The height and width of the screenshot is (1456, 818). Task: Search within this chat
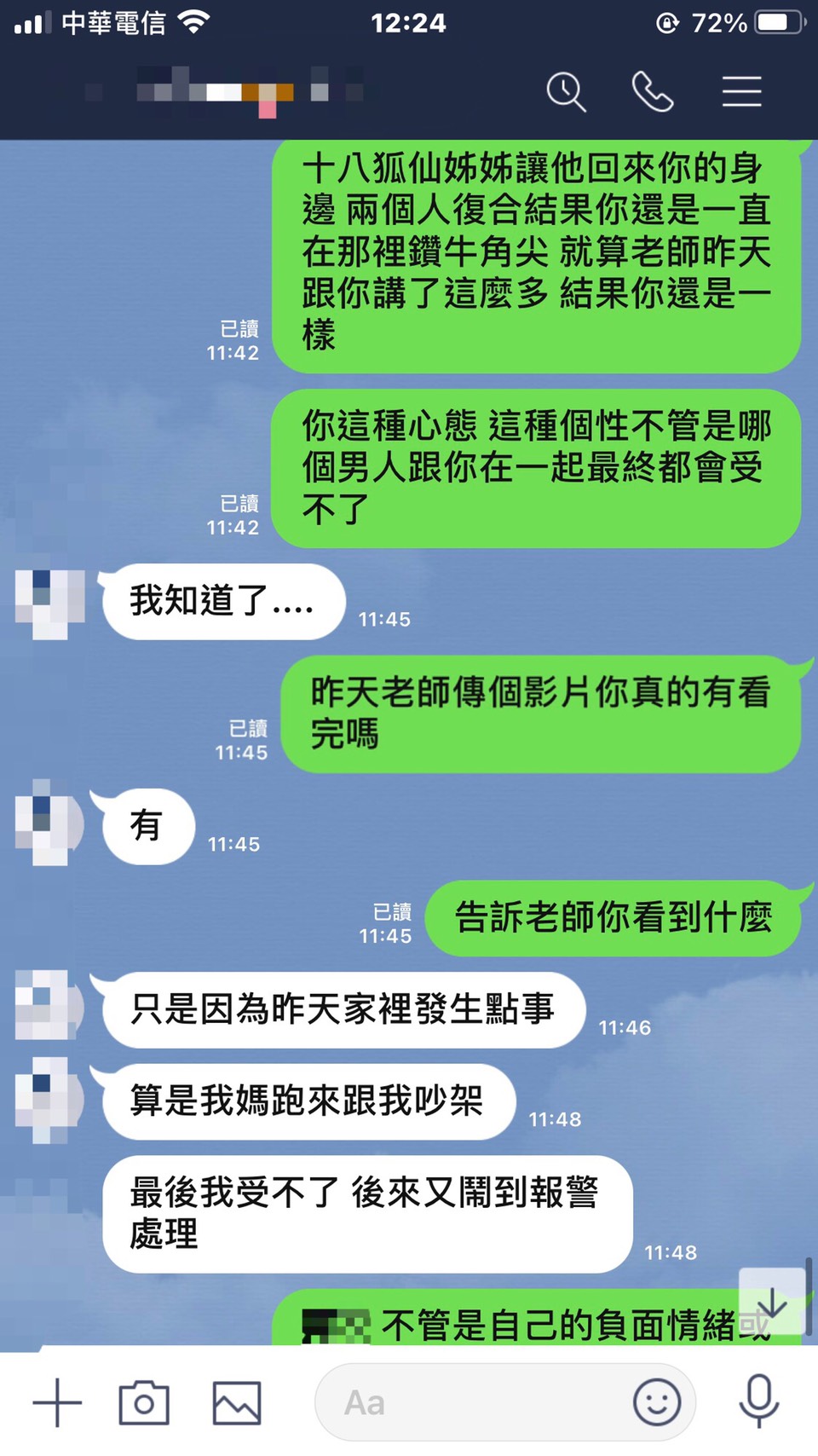point(566,91)
